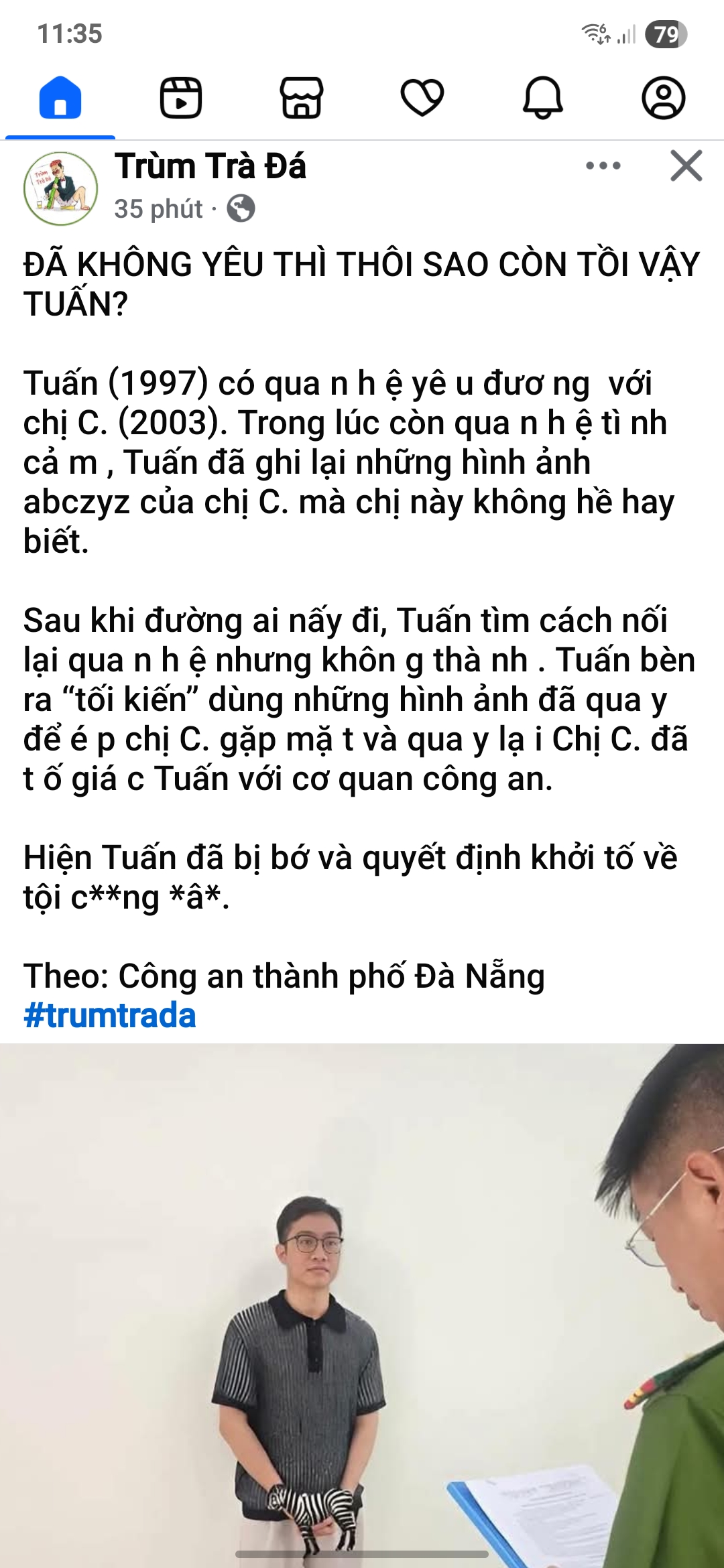Open Trùm Trà Đá profile picture
Screen dimensions: 724x1568
click(60, 188)
